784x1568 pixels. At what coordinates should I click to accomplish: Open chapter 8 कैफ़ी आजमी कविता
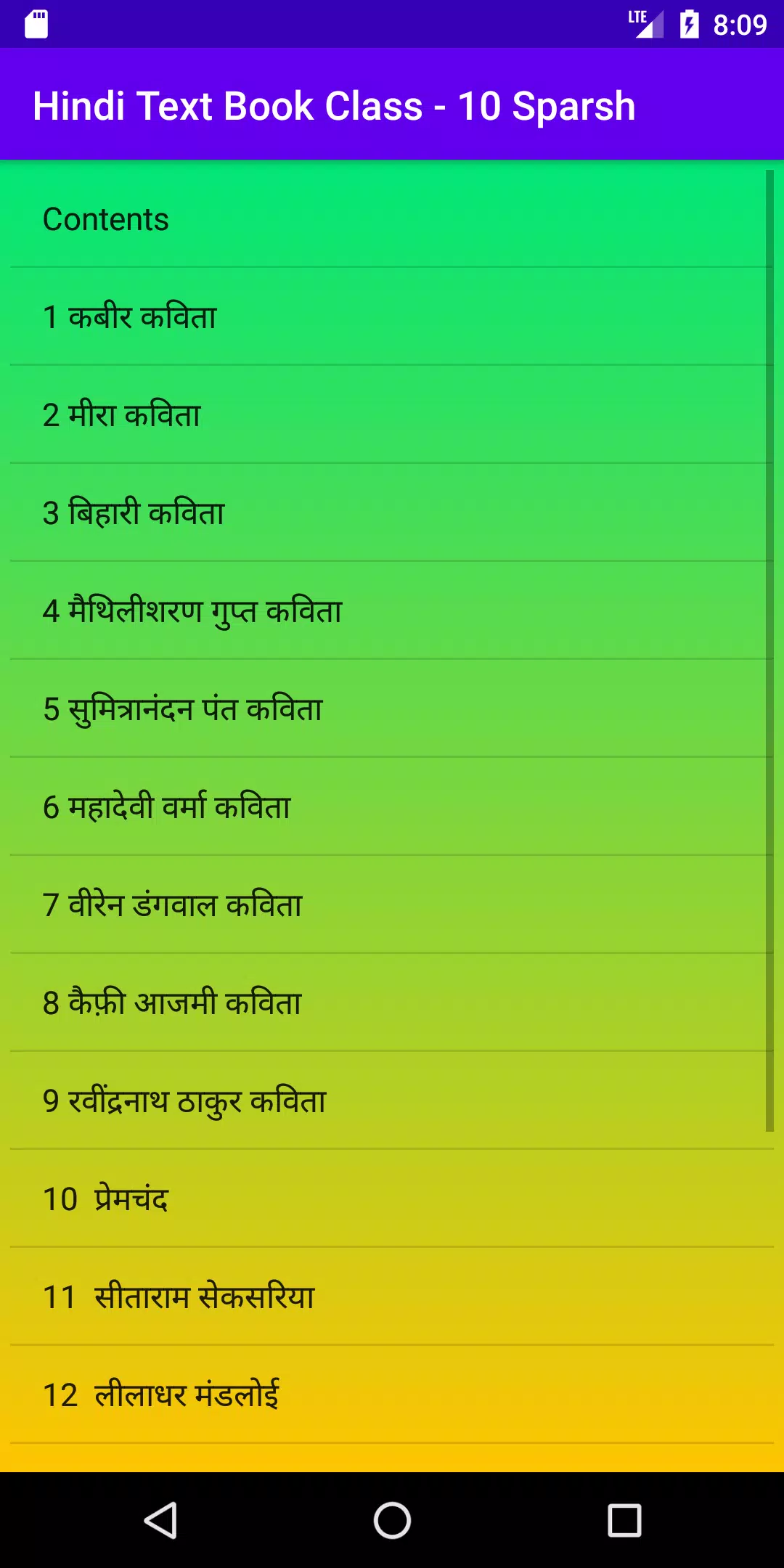click(169, 1003)
